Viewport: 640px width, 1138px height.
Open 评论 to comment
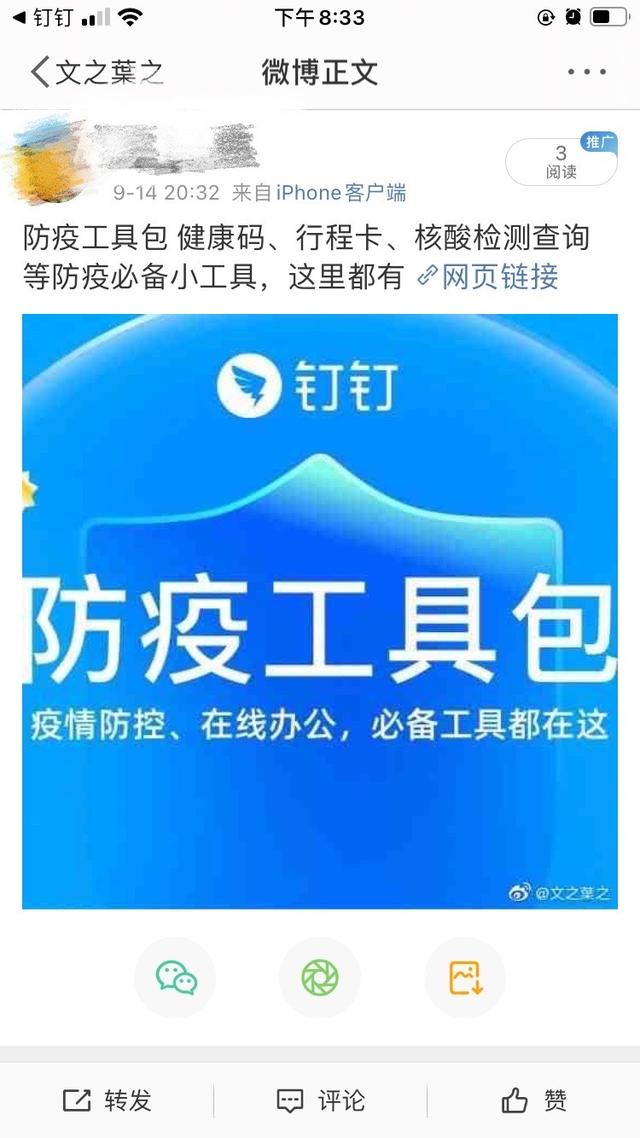(320, 1101)
